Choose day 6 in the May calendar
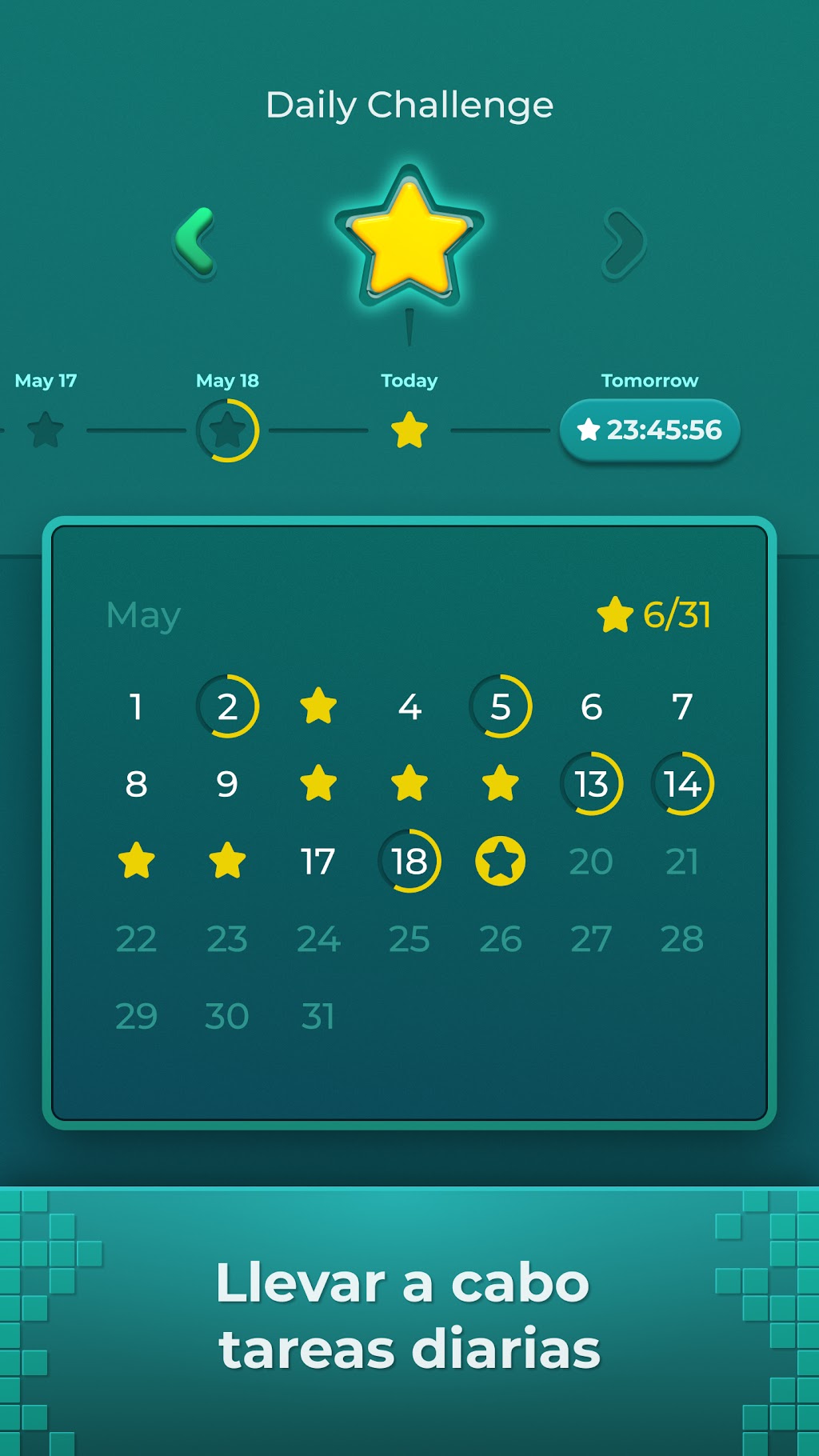 591,707
